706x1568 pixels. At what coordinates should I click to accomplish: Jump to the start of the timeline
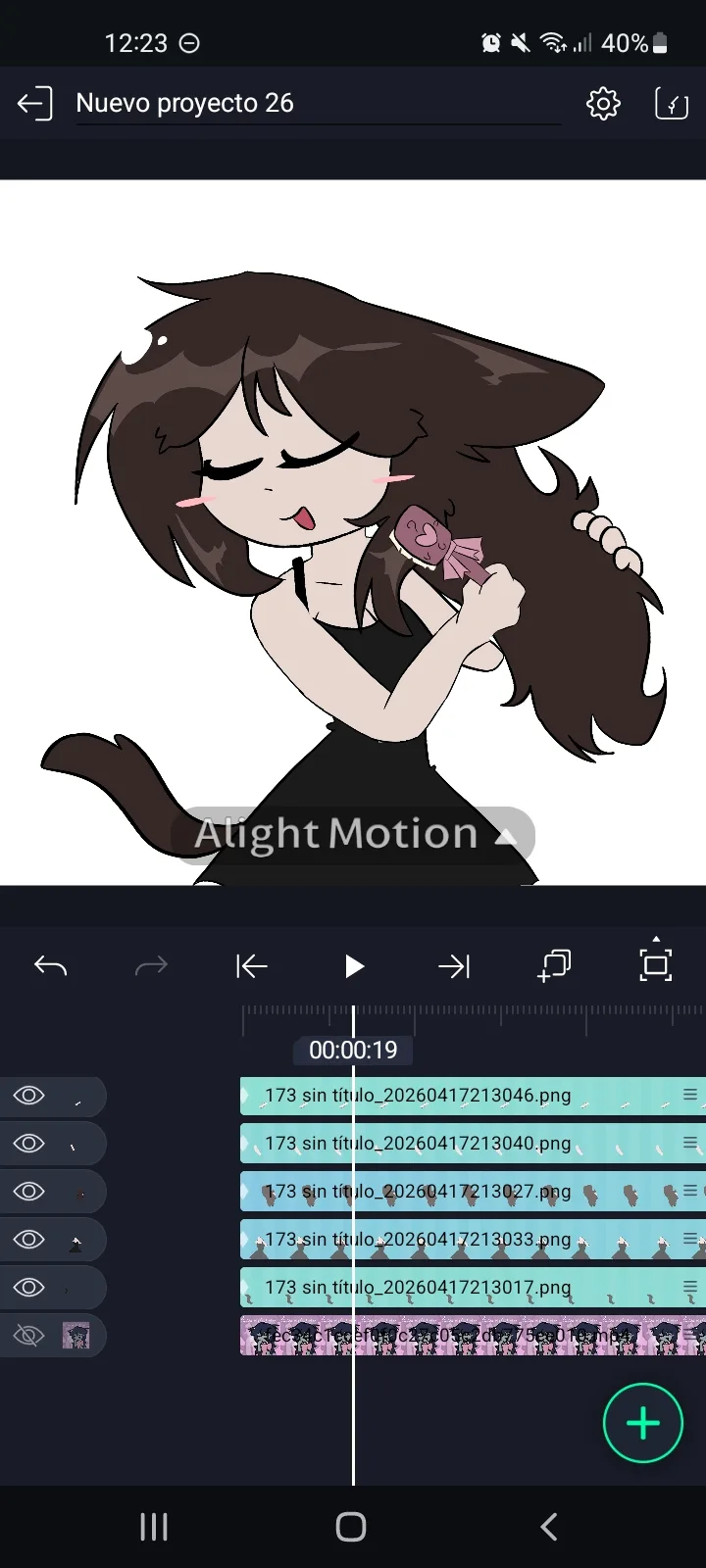(x=252, y=966)
